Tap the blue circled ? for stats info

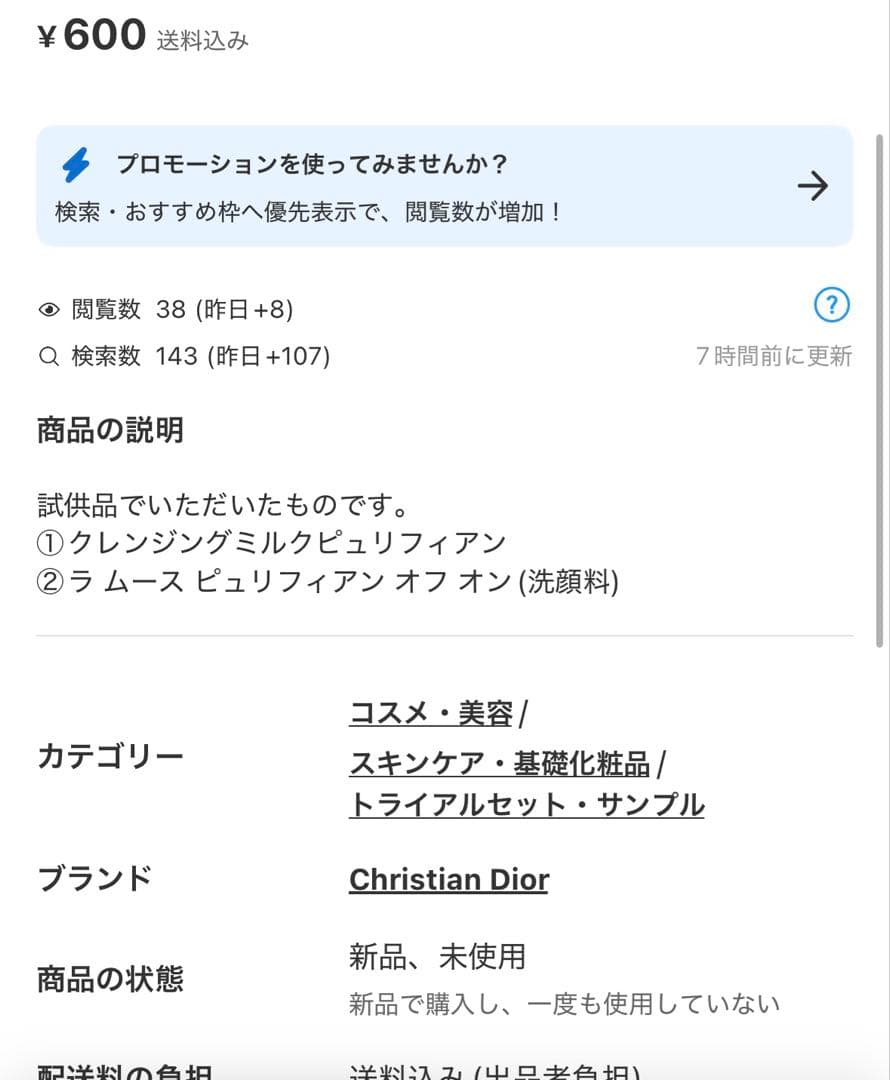click(x=831, y=305)
